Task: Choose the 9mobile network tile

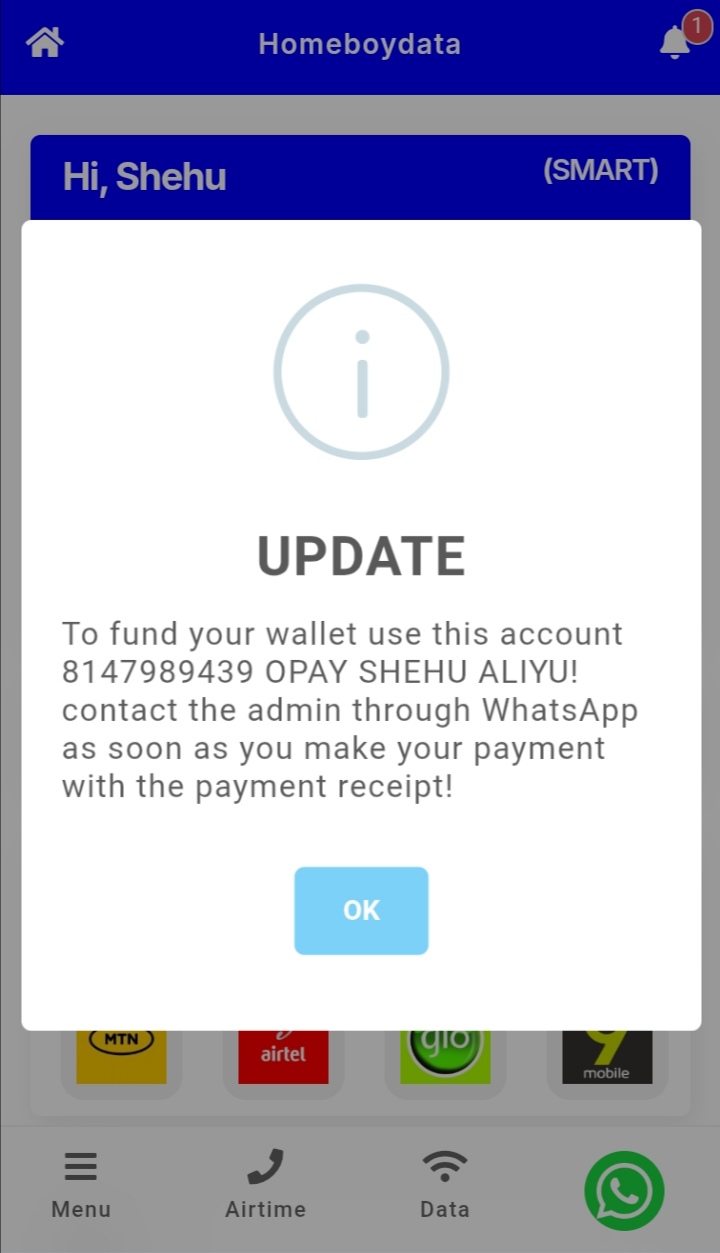Action: [x=606, y=1056]
